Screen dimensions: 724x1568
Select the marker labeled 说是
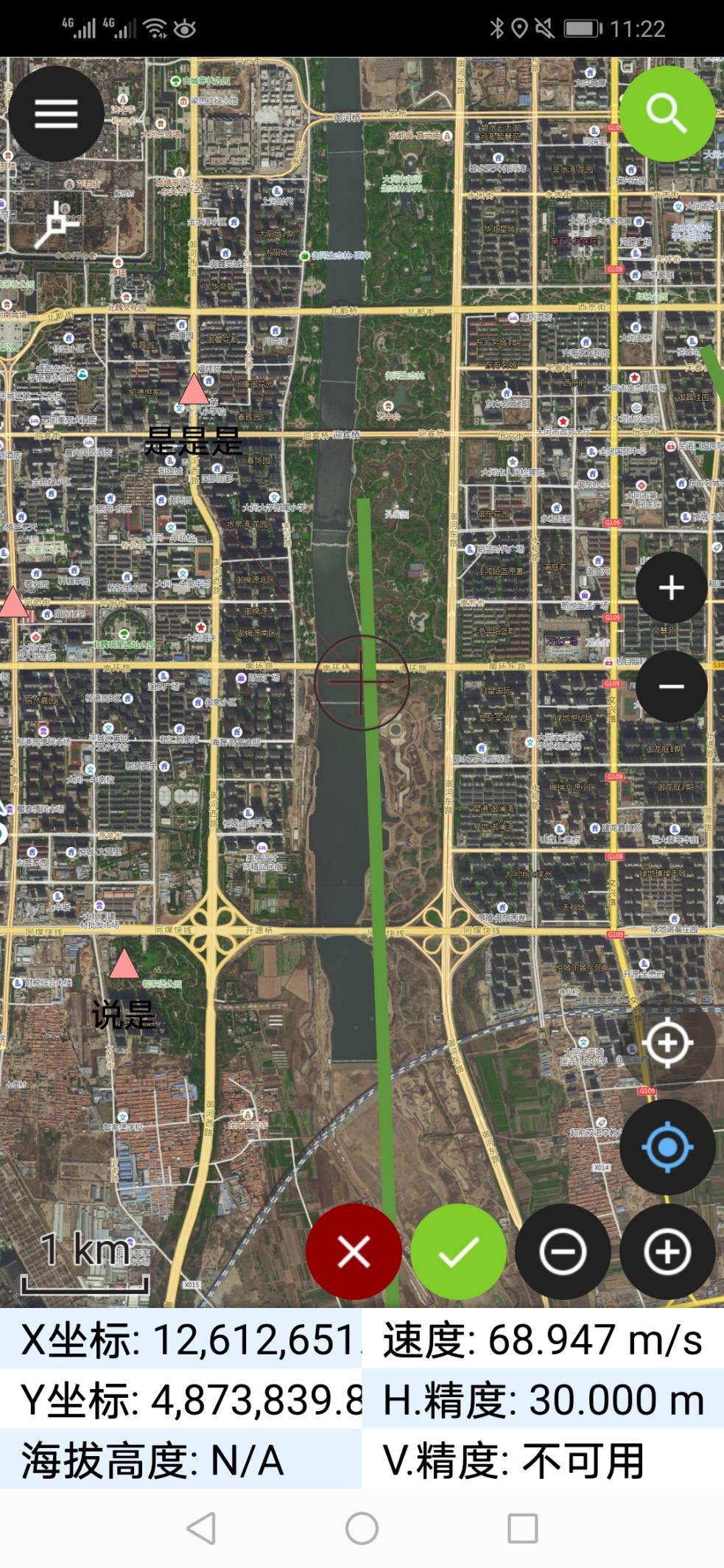124,965
